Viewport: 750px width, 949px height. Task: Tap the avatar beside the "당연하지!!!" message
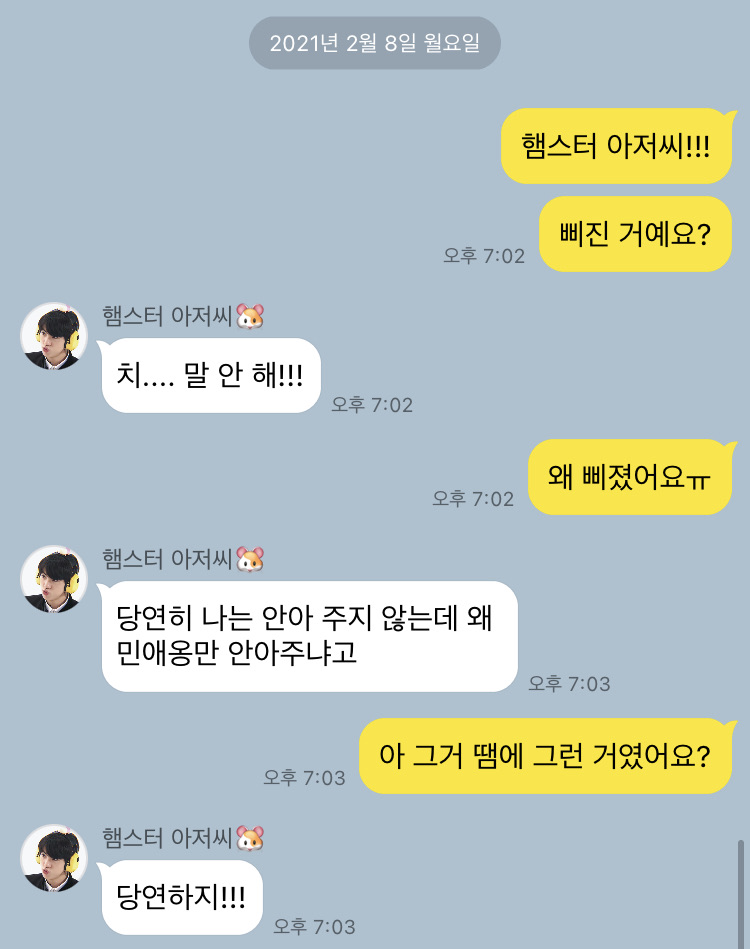(54, 858)
